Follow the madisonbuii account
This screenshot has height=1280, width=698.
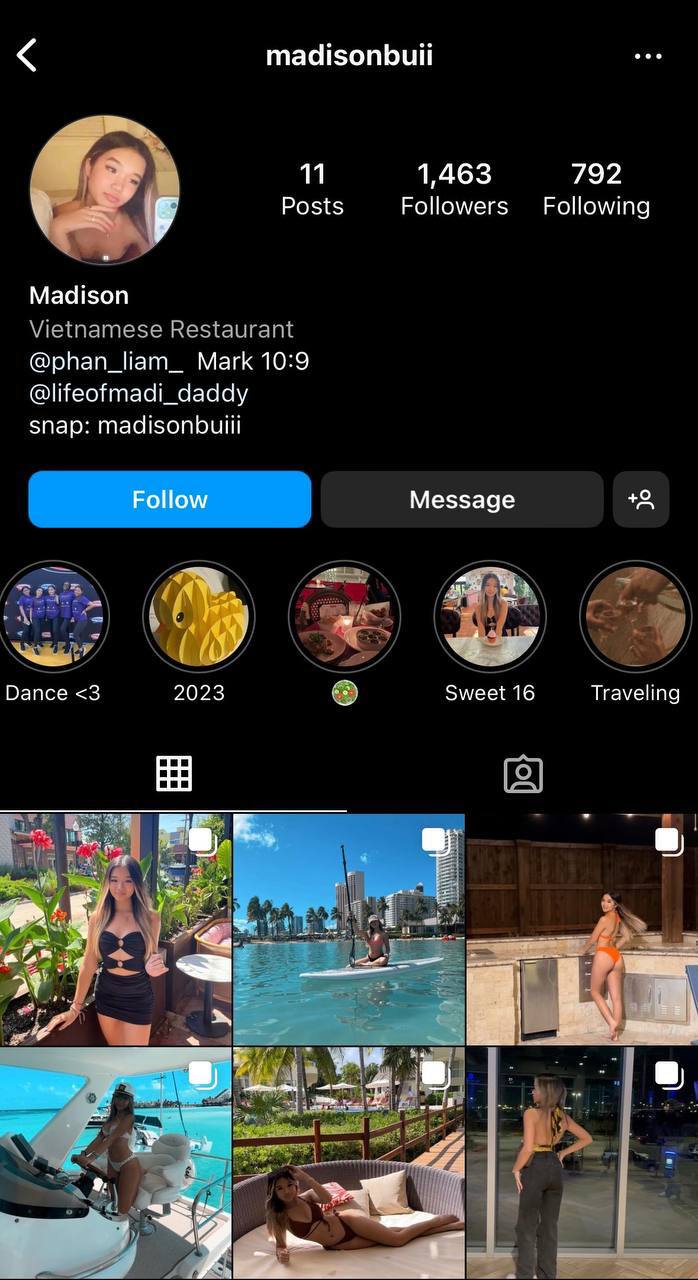(x=170, y=499)
